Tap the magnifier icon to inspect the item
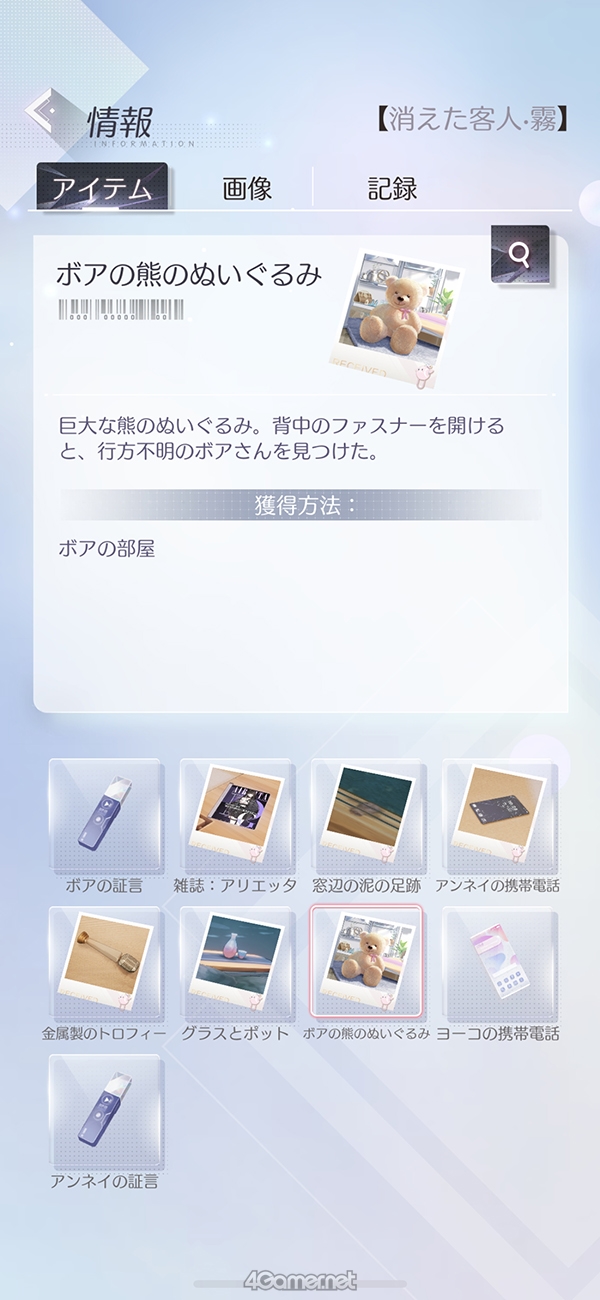 tap(520, 254)
